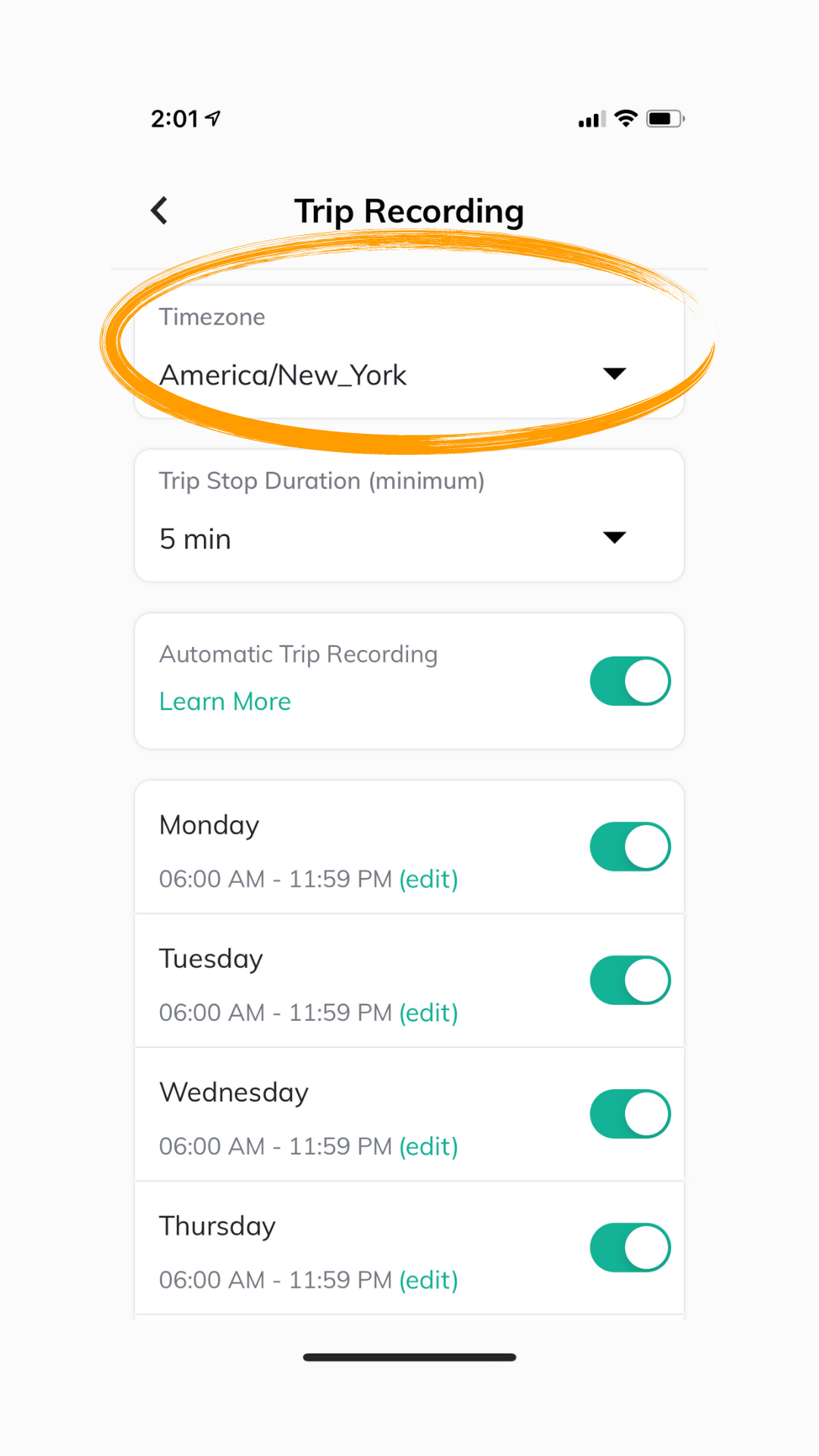Go back from Trip Recording
Image resolution: width=819 pixels, height=1456 pixels.
[159, 211]
